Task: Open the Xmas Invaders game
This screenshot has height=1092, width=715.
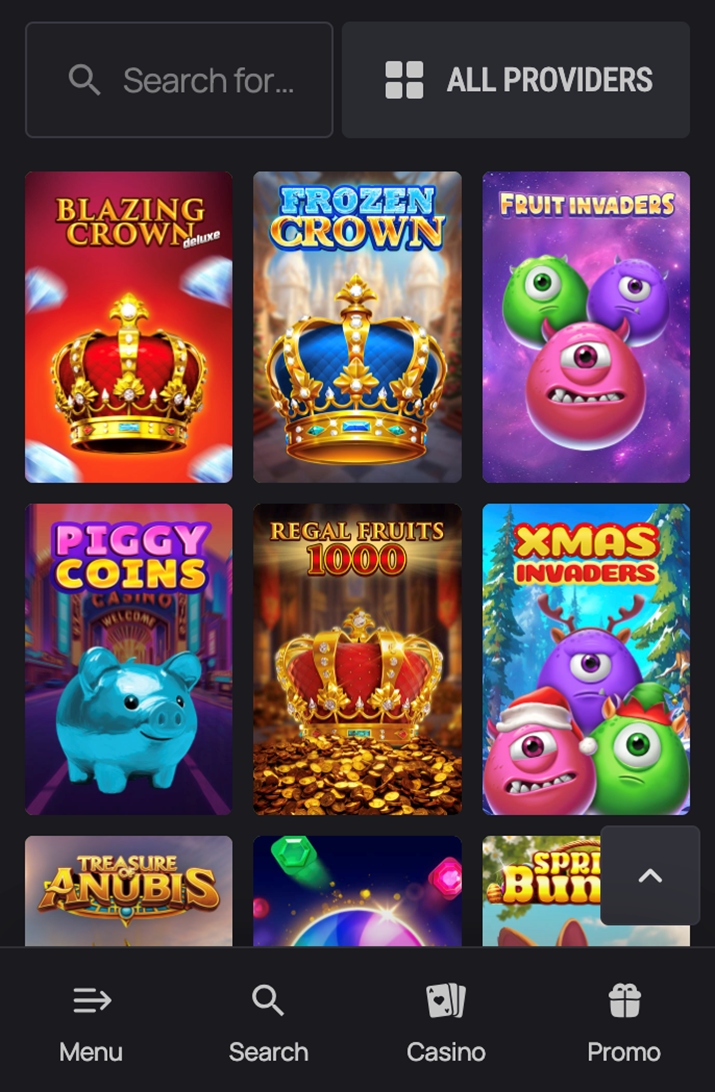Action: 586,659
